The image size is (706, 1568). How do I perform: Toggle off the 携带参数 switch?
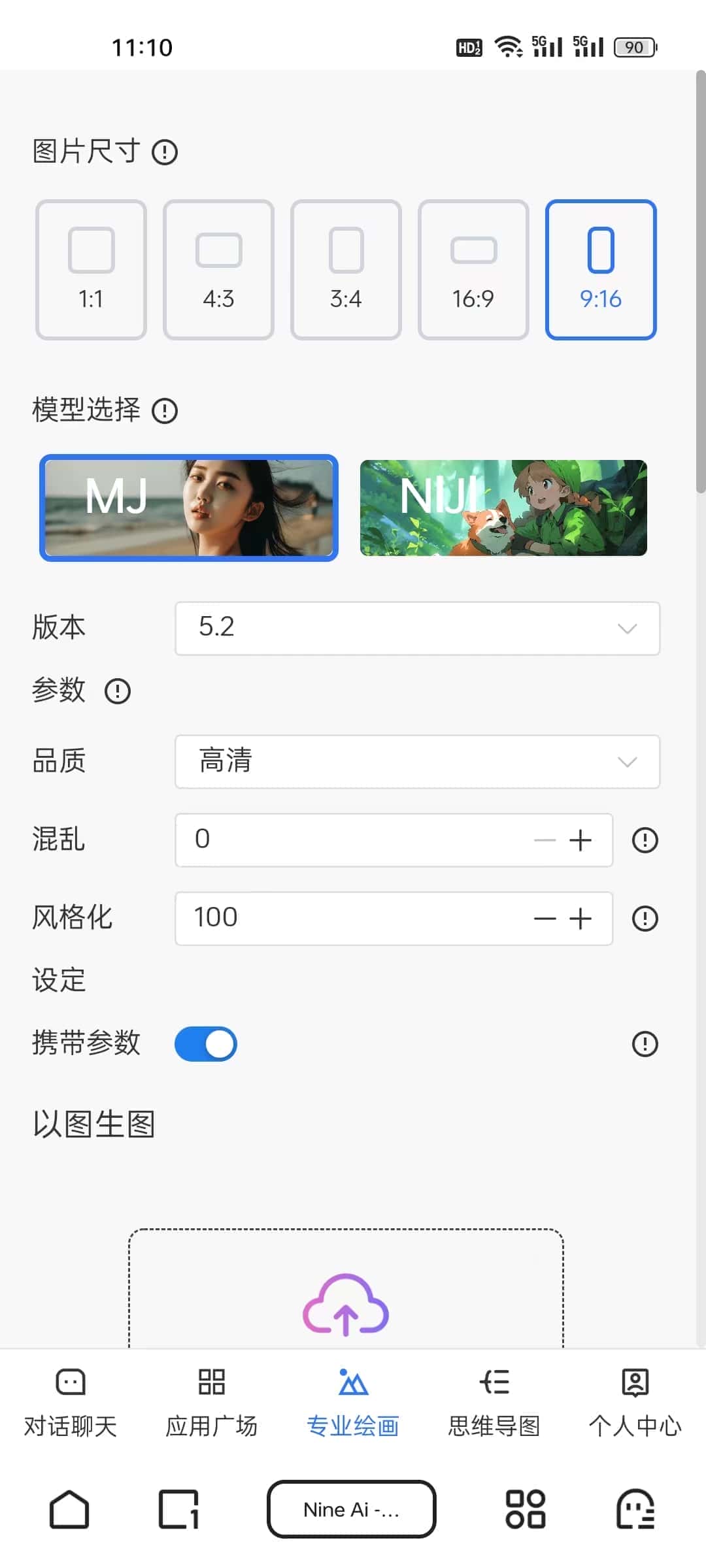click(x=205, y=1043)
